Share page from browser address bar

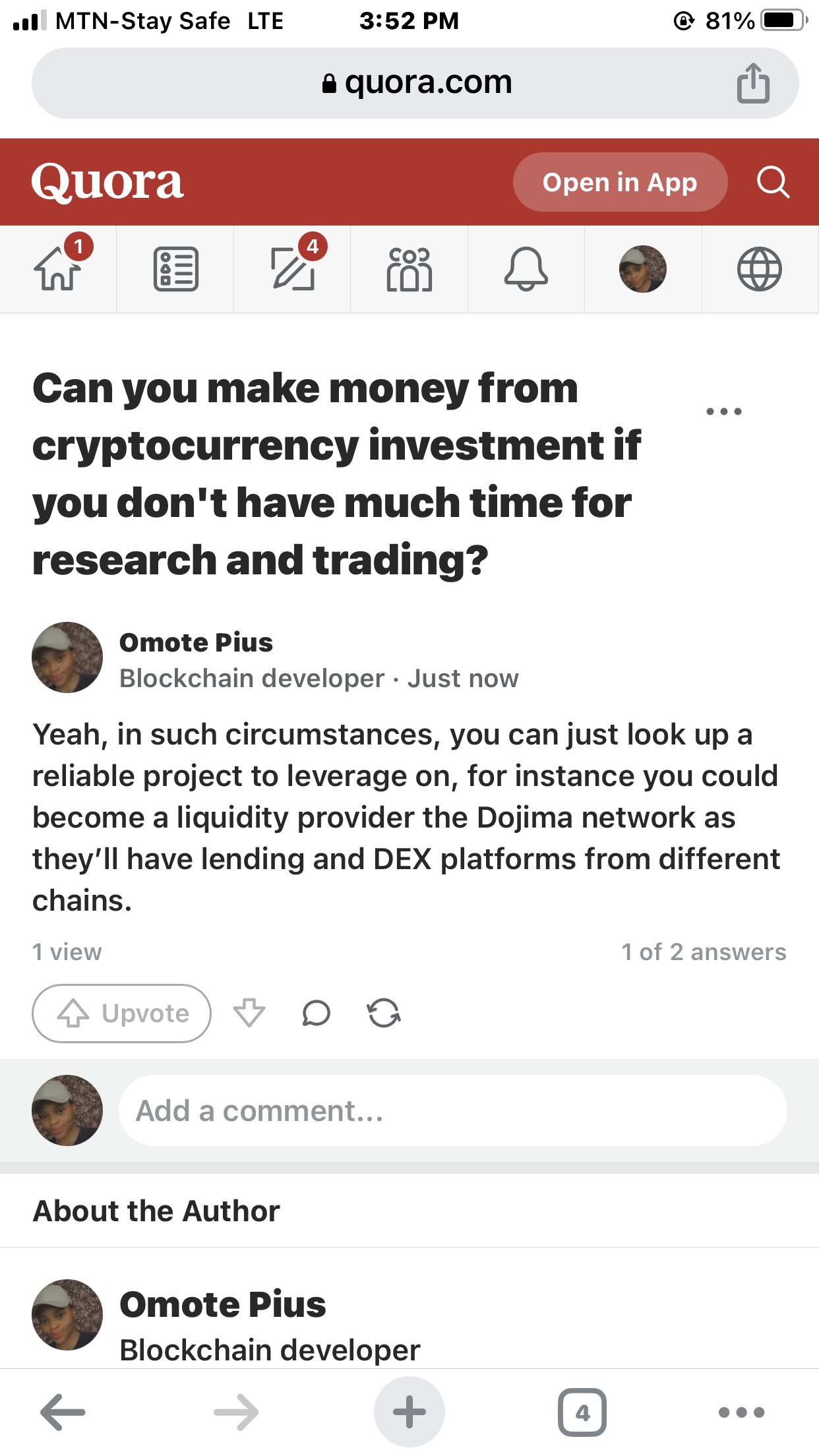click(x=753, y=83)
